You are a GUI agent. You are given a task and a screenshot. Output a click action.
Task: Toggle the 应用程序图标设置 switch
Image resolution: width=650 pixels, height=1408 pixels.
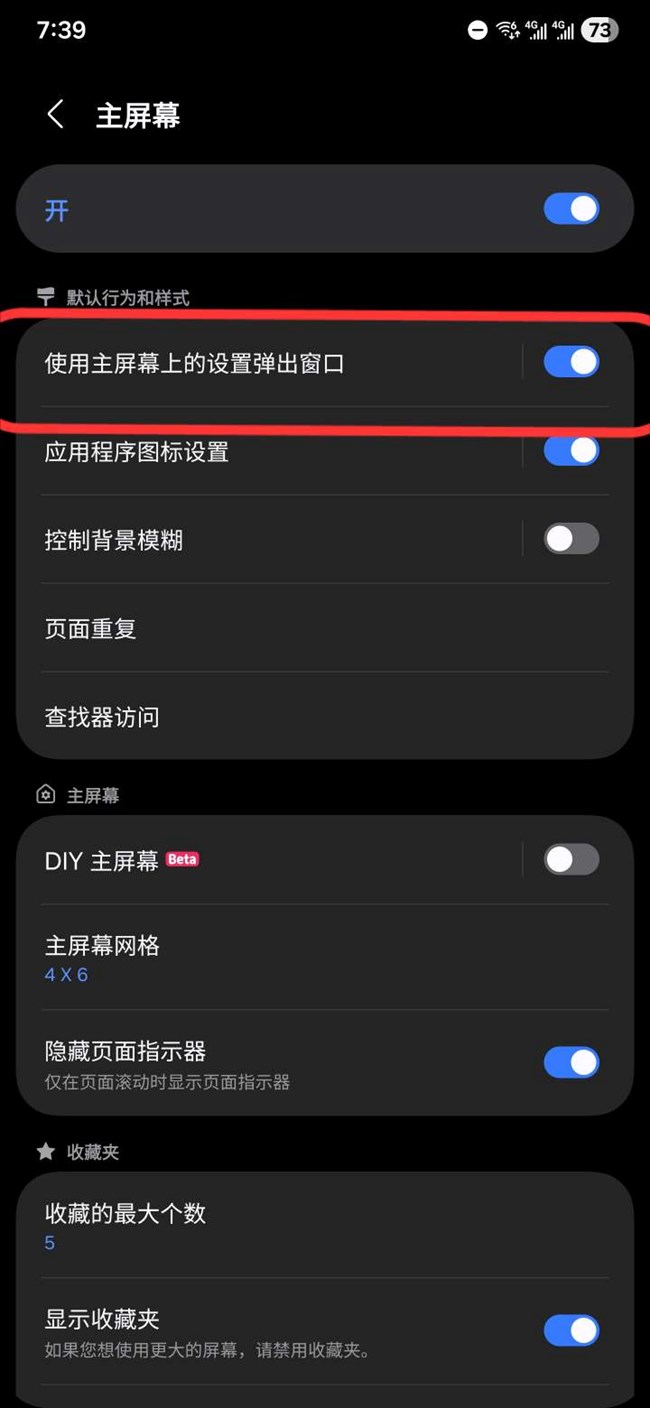click(571, 451)
